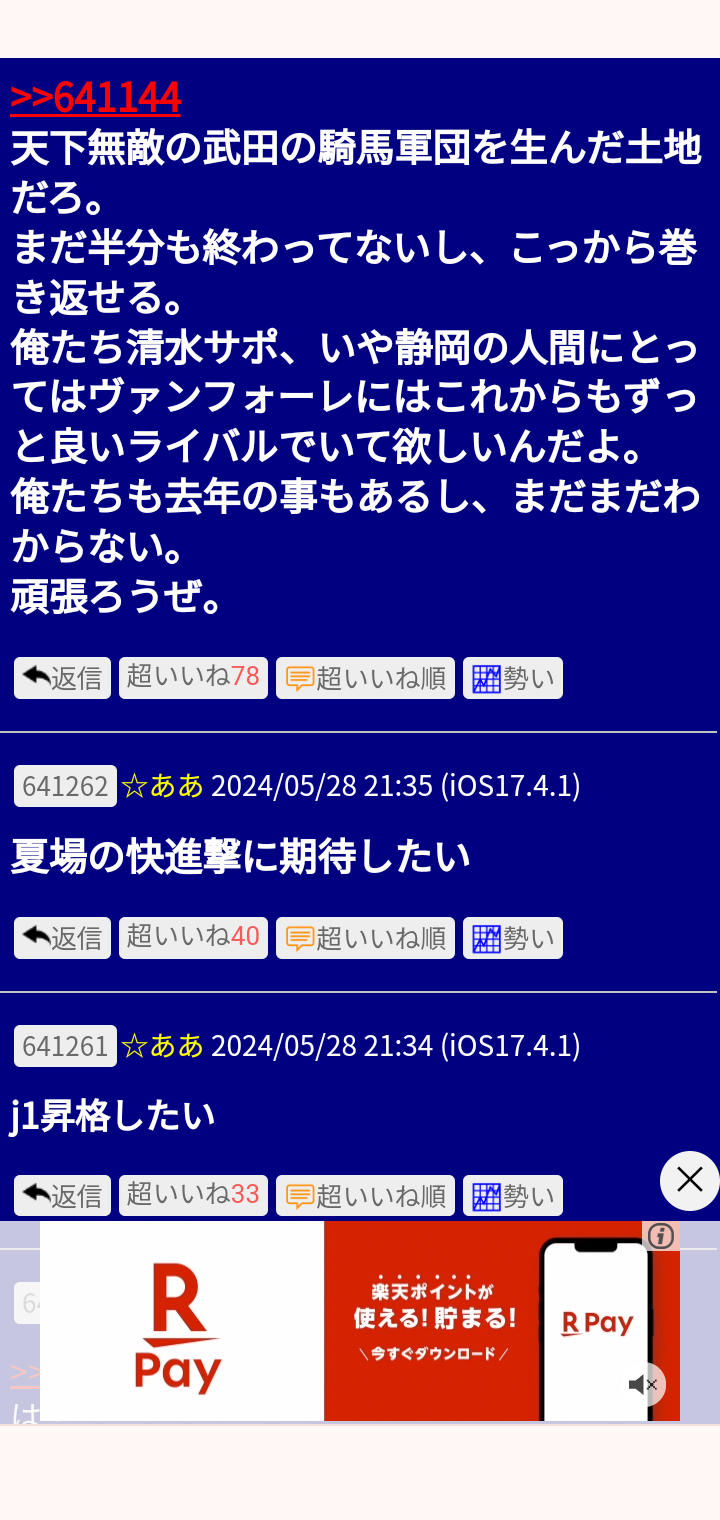Unmute the ad's sound

coord(643,1385)
